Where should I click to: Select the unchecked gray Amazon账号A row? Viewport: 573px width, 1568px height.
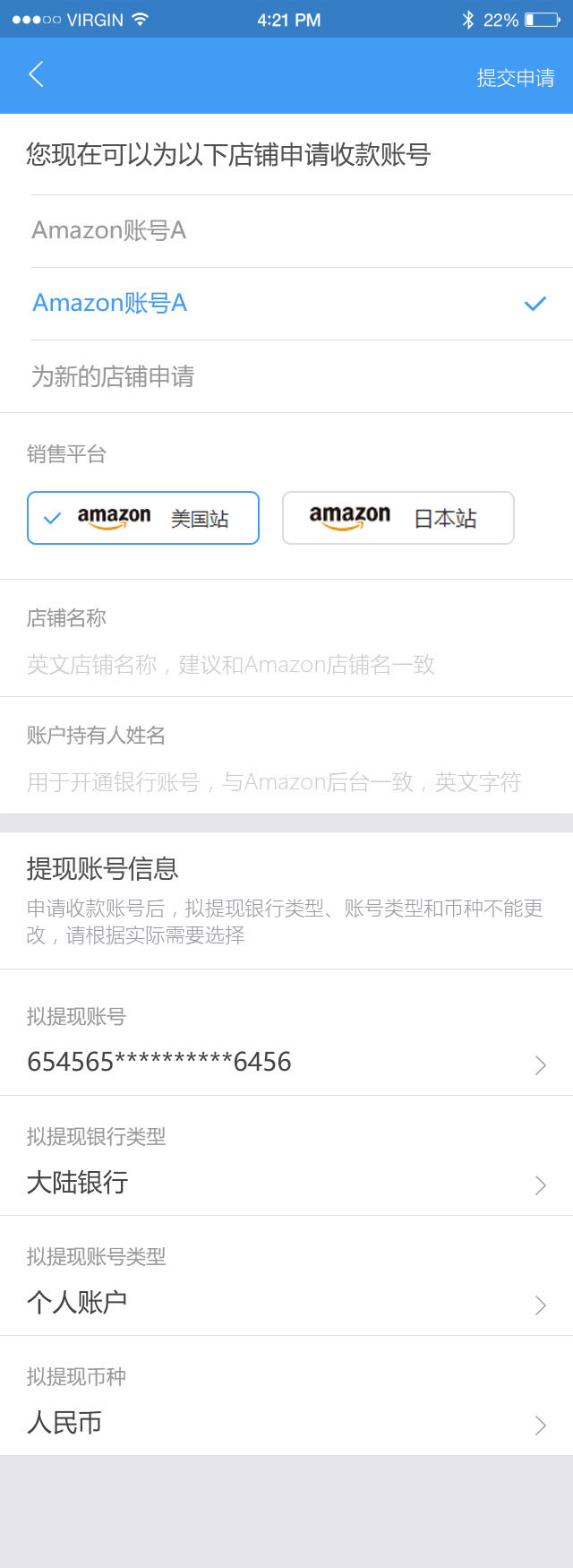[286, 231]
